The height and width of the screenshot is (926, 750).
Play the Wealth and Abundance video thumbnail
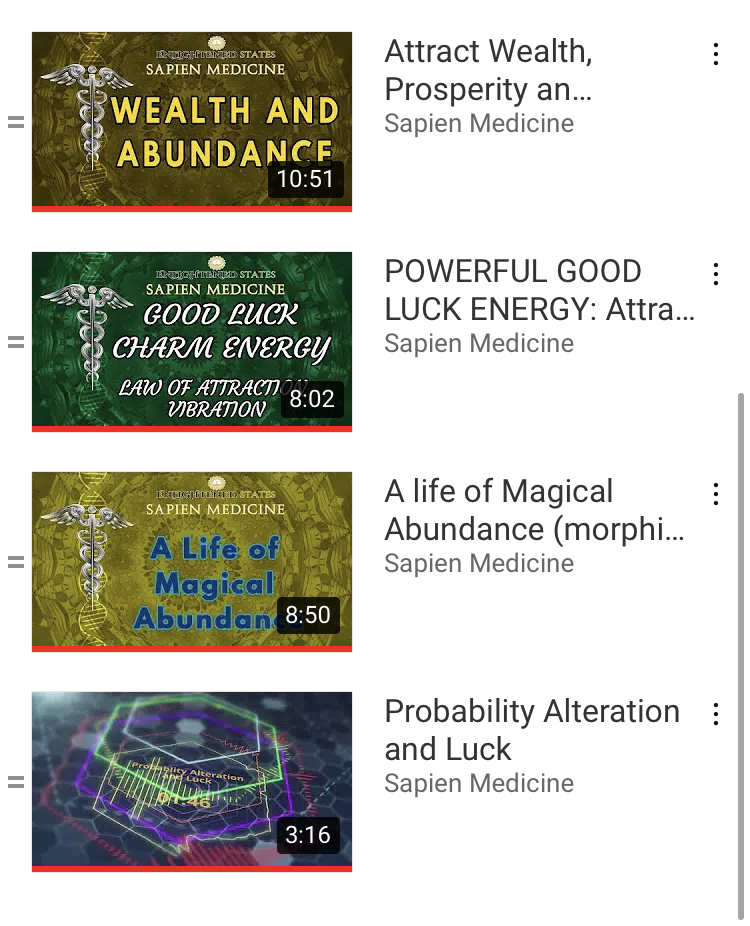coord(192,120)
